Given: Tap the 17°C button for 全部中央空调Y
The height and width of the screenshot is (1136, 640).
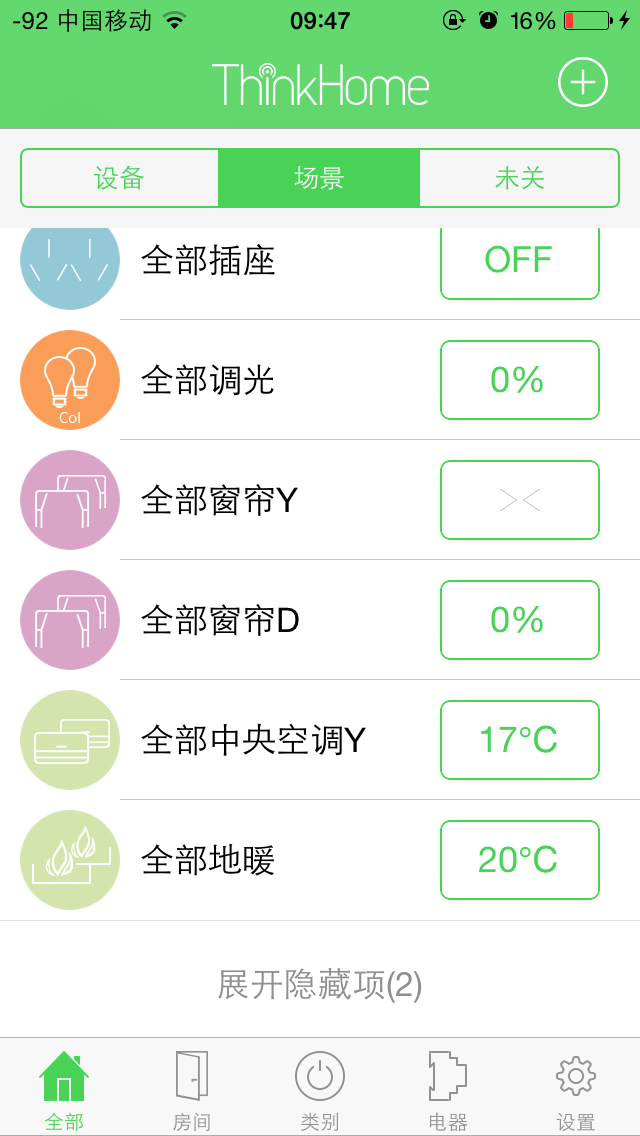Looking at the screenshot, I should 519,740.
